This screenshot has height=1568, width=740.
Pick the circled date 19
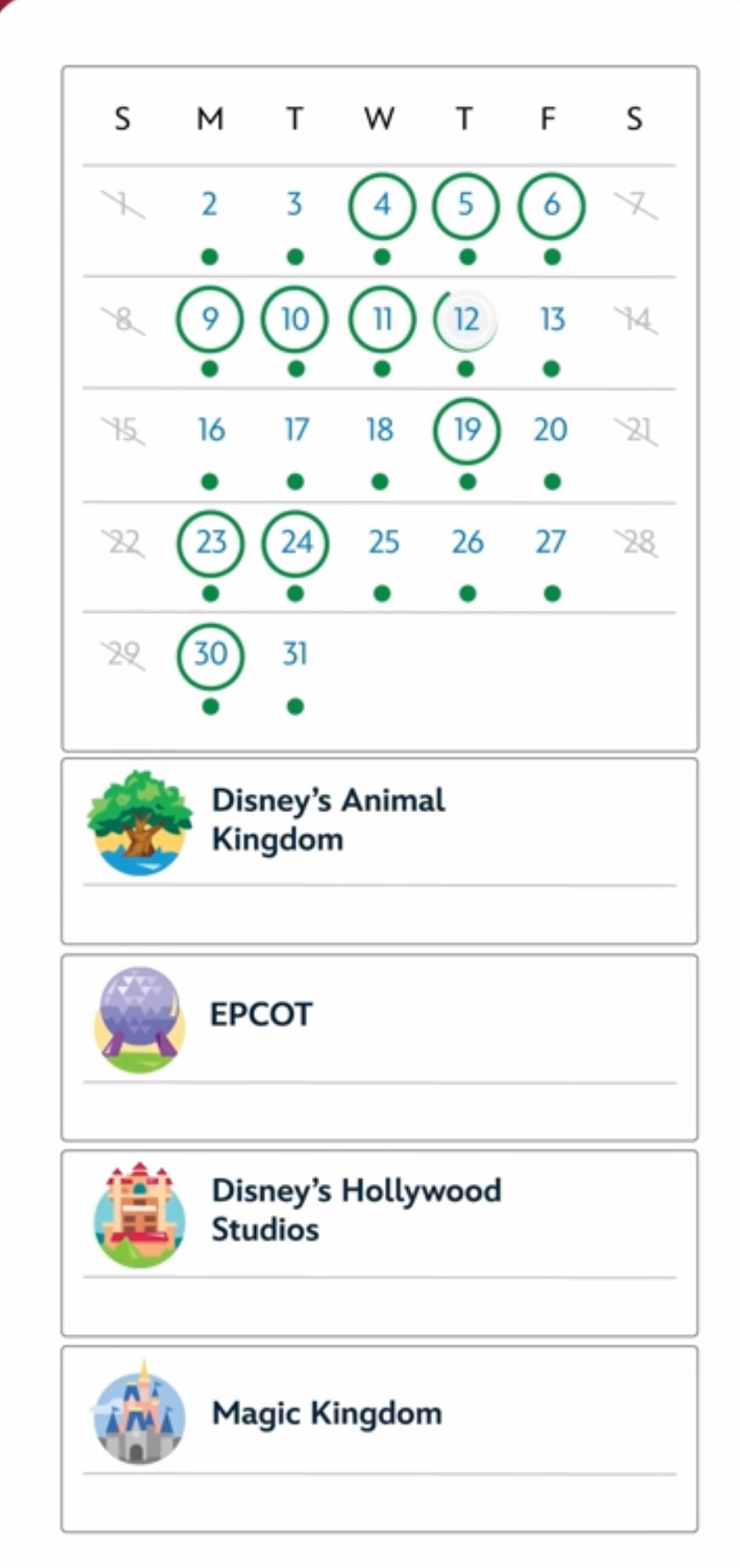[466, 431]
